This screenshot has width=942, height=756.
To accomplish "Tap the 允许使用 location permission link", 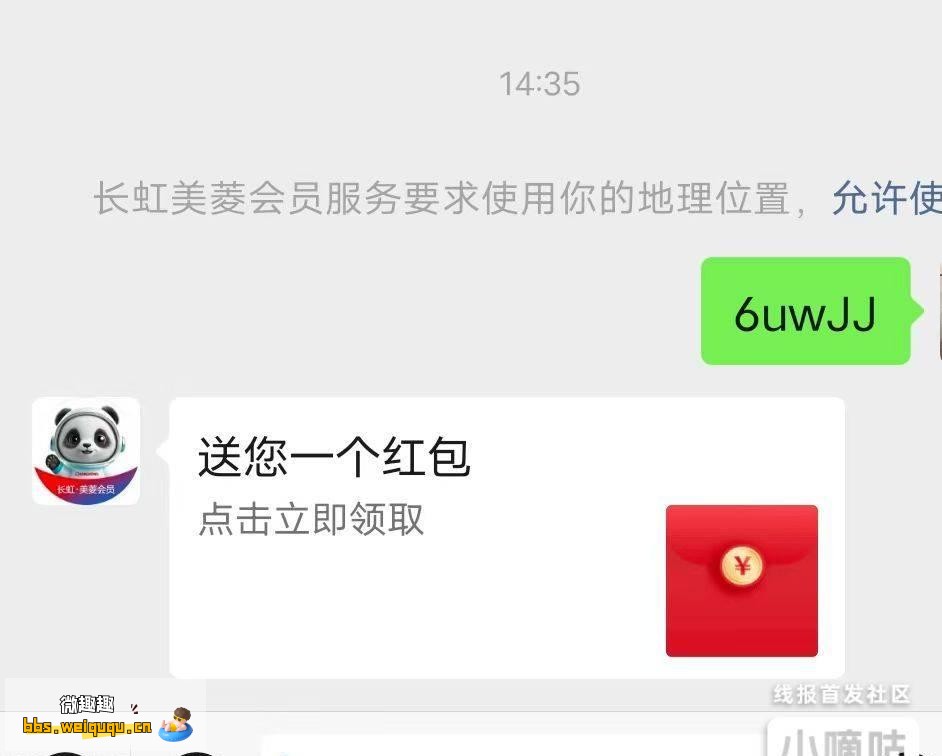I will [x=886, y=199].
